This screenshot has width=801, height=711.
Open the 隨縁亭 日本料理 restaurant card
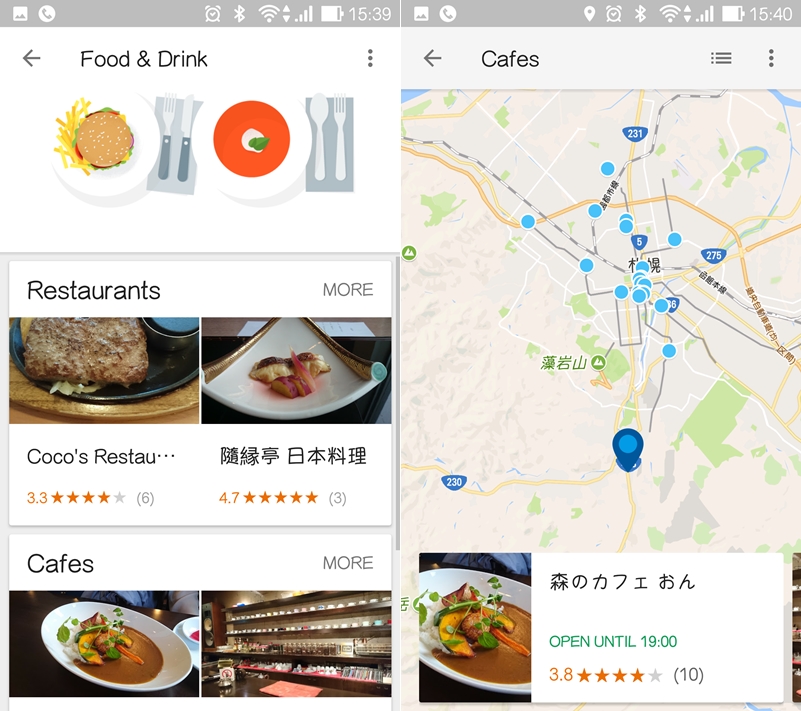click(x=296, y=420)
